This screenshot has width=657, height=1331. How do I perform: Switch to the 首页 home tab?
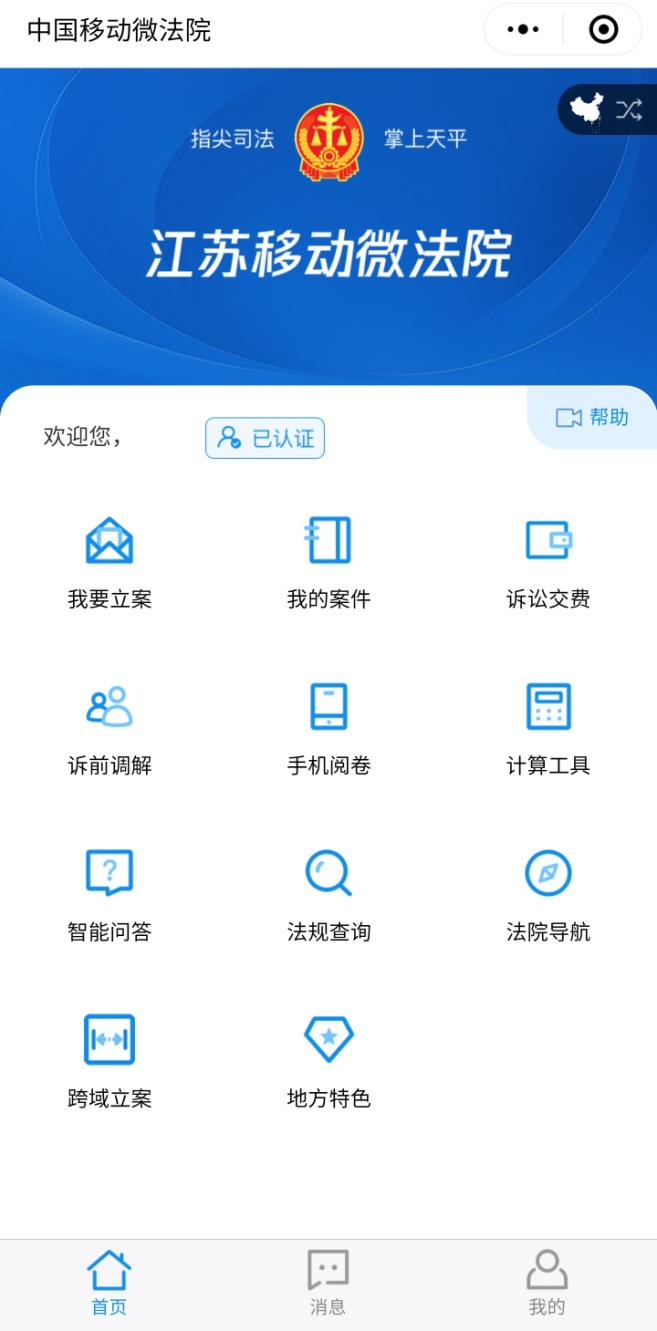[x=109, y=1282]
